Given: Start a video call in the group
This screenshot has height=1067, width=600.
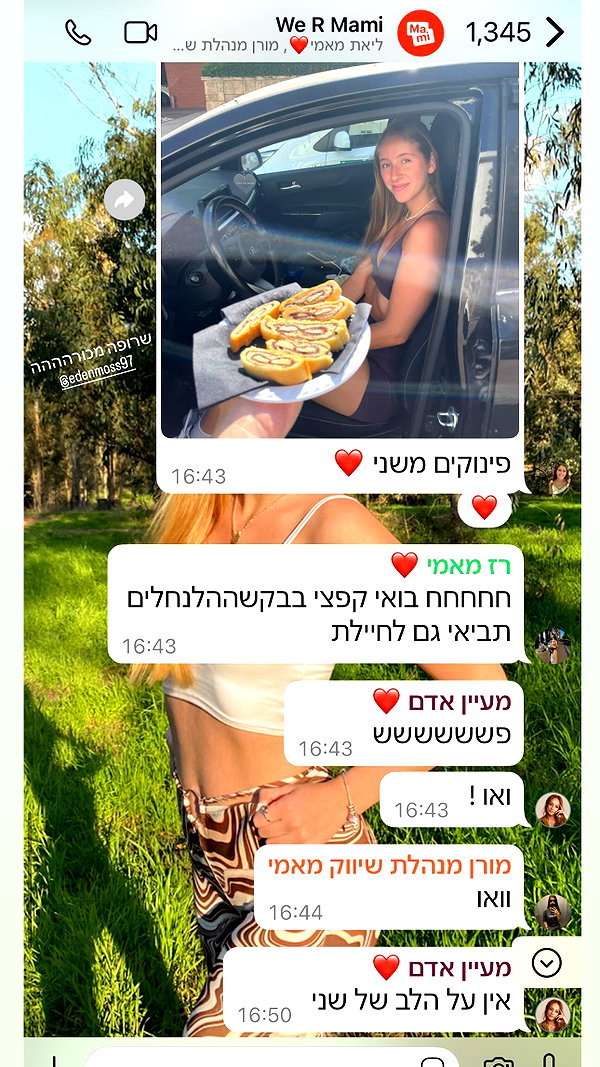Looking at the screenshot, I should 140,32.
